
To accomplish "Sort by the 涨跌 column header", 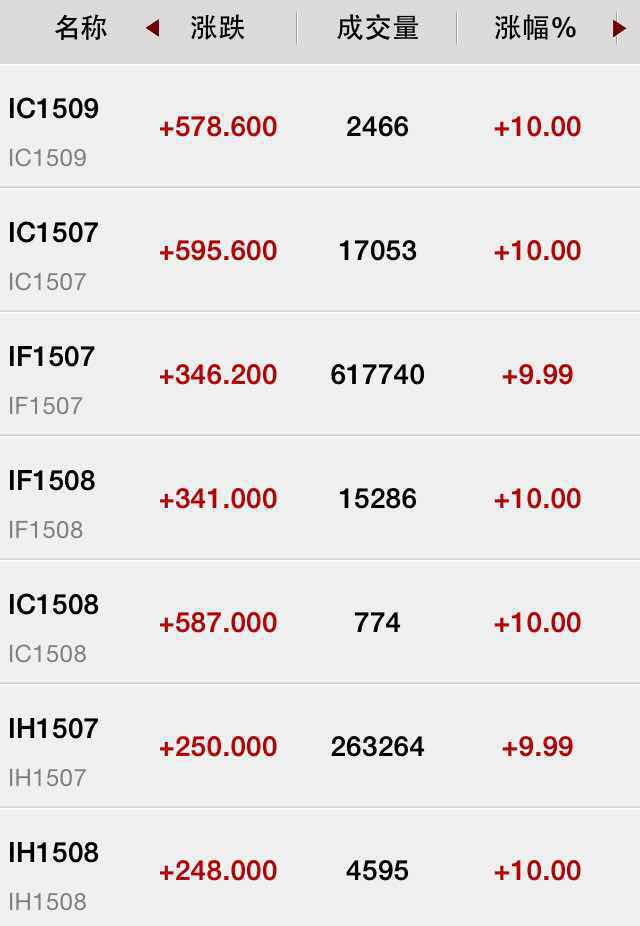I will pos(218,29).
